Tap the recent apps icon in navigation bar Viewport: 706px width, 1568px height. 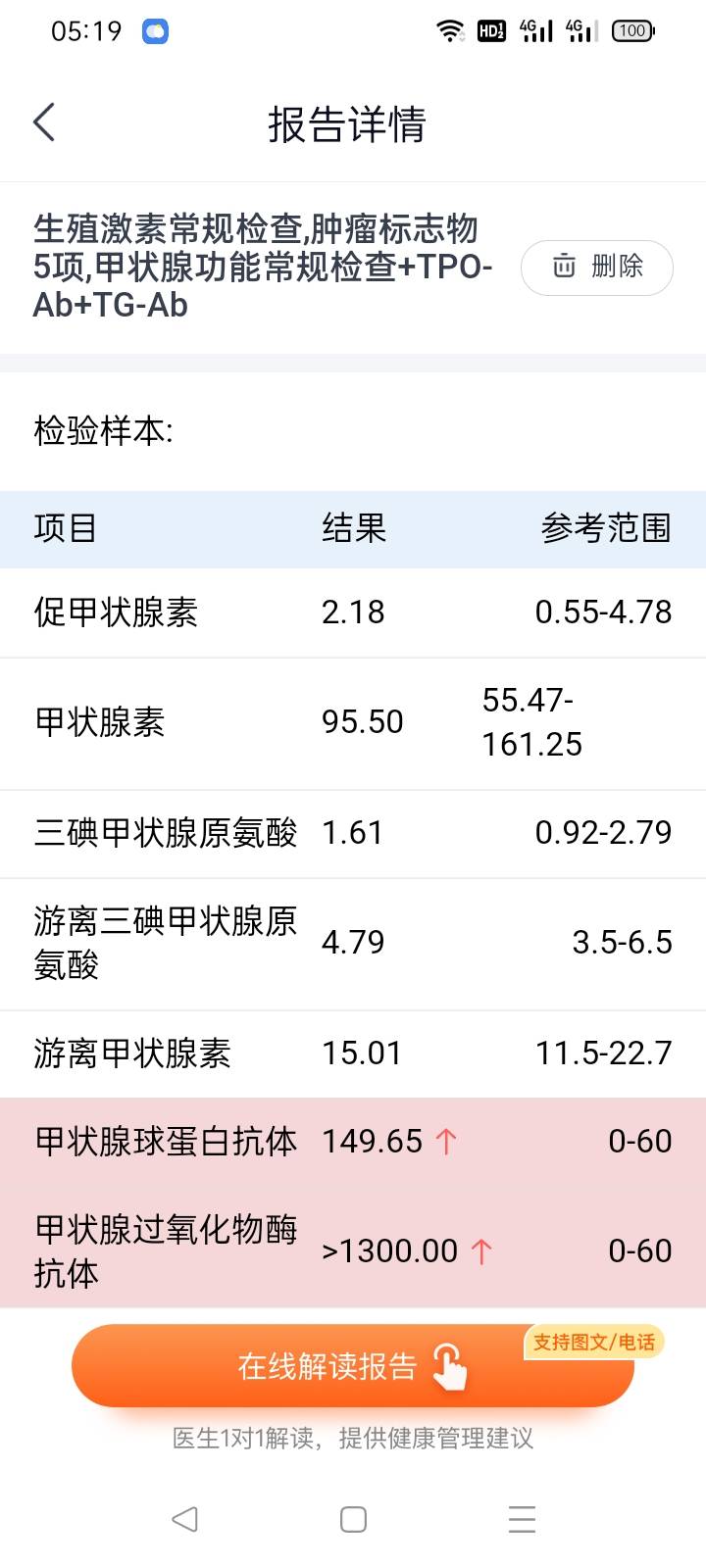coord(522,1520)
